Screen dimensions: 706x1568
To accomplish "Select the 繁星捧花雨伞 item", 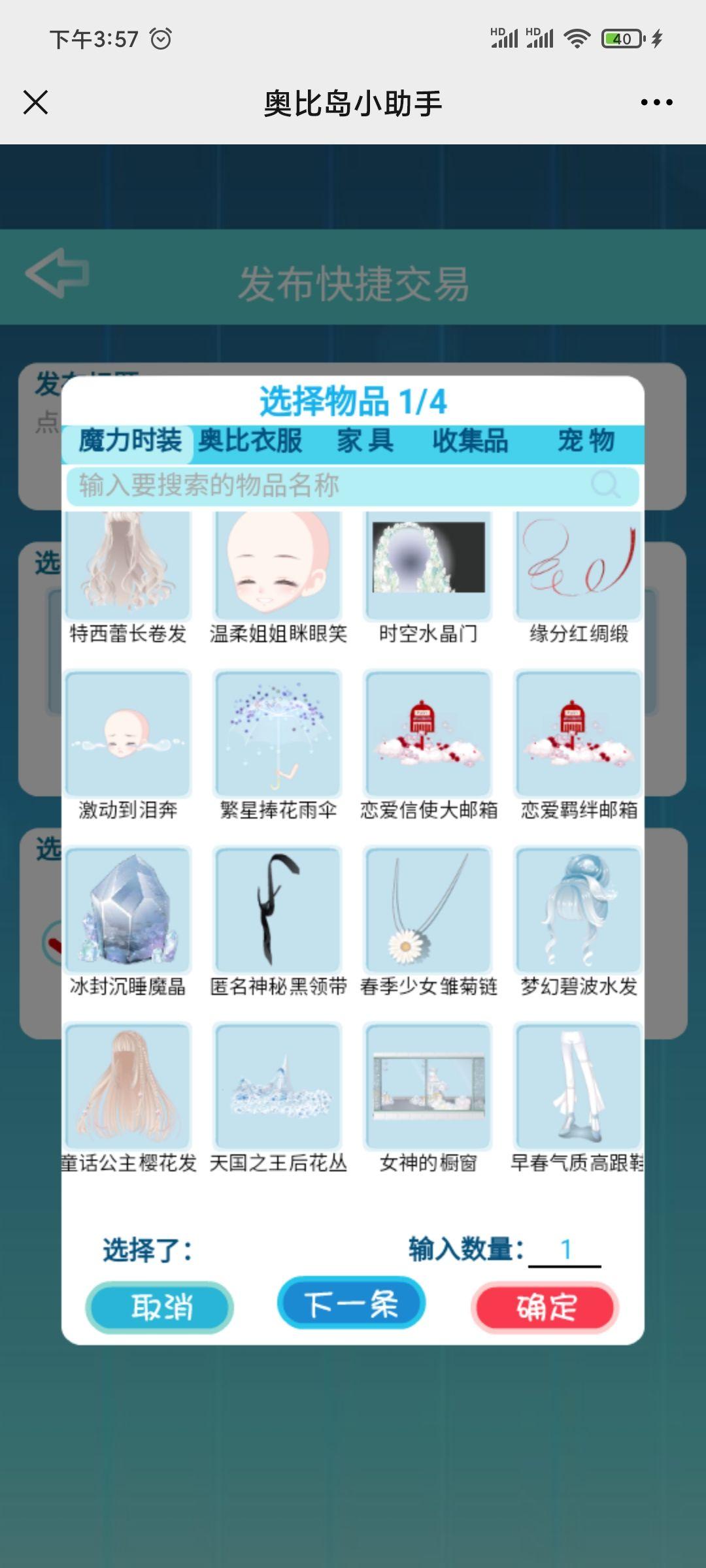I will coord(278,734).
